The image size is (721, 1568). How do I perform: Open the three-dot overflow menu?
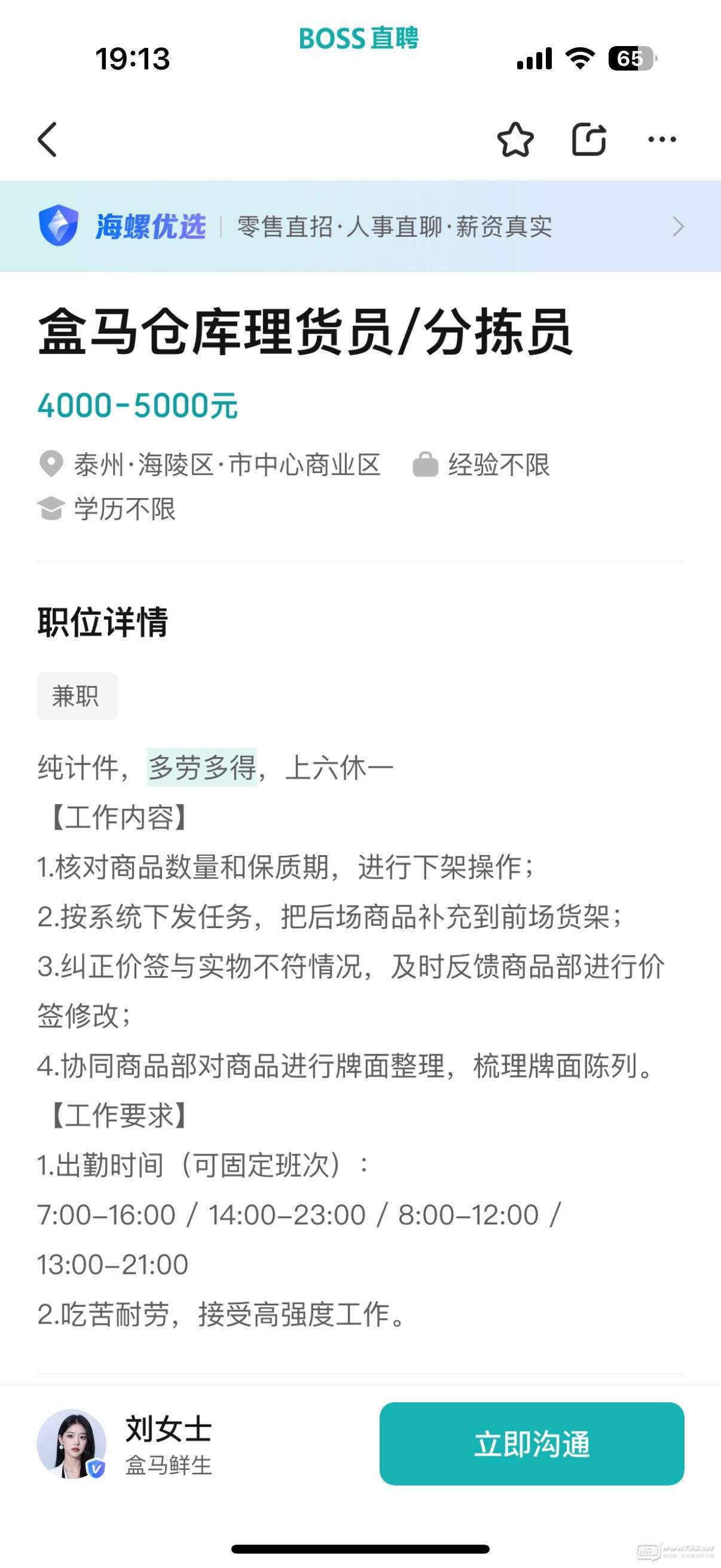point(662,139)
